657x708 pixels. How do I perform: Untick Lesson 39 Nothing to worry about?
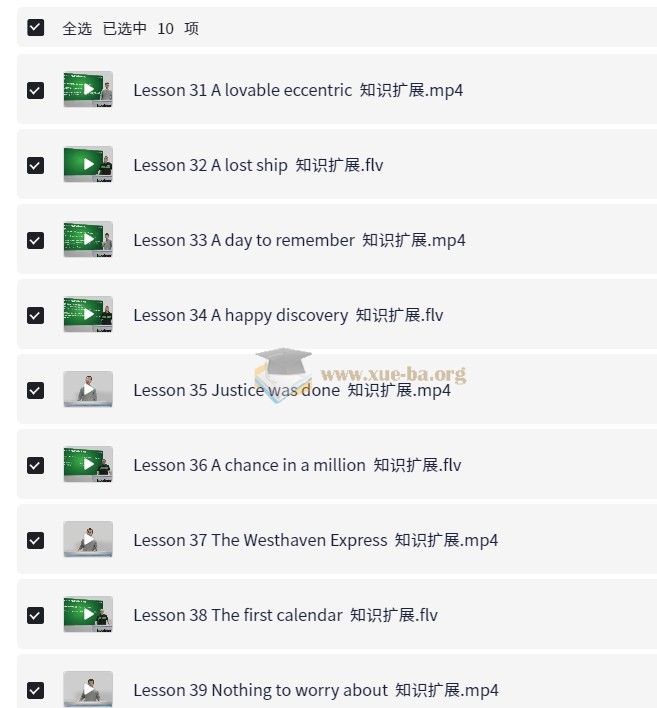[36, 690]
